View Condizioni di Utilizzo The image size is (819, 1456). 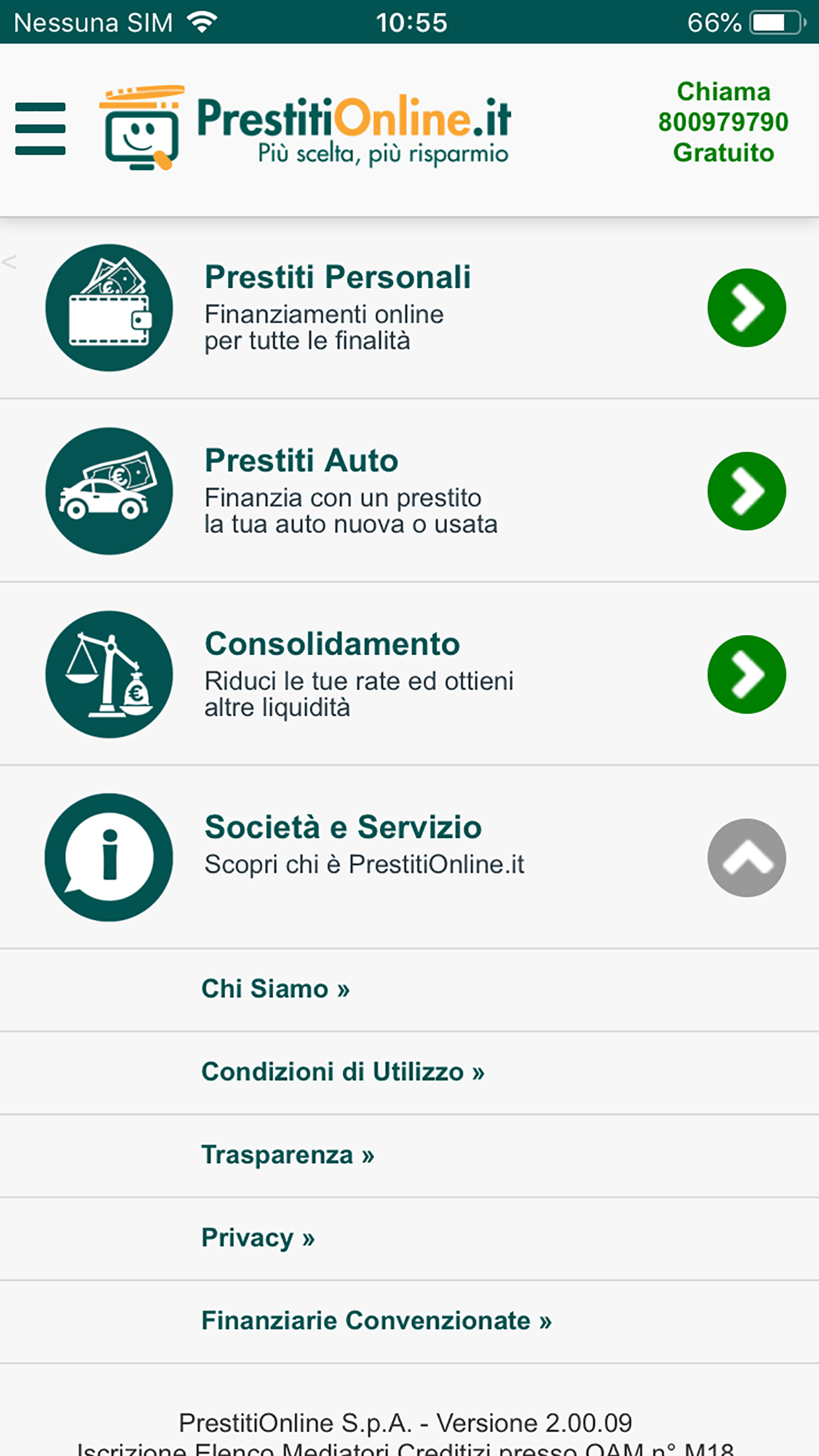click(343, 1072)
